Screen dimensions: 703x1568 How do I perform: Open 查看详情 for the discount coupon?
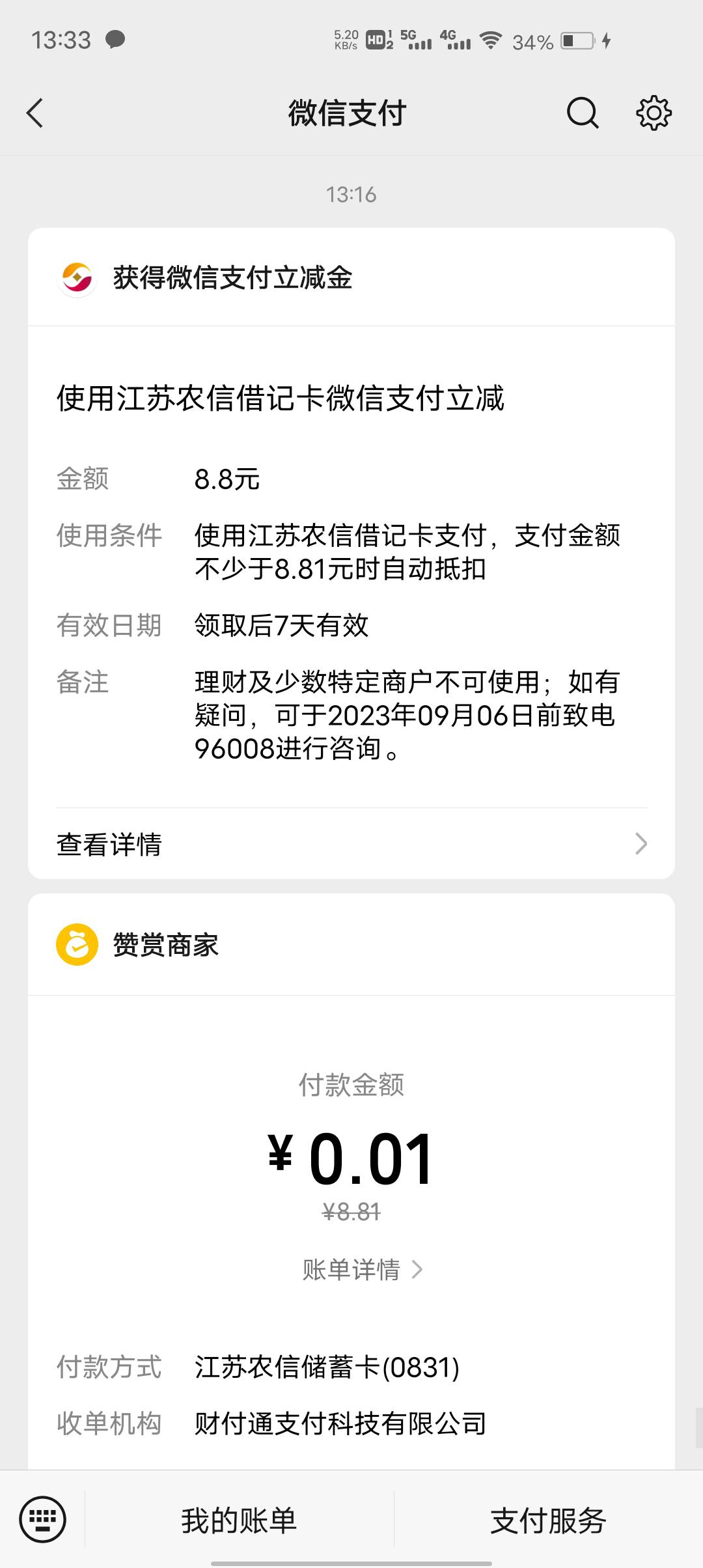(x=351, y=845)
